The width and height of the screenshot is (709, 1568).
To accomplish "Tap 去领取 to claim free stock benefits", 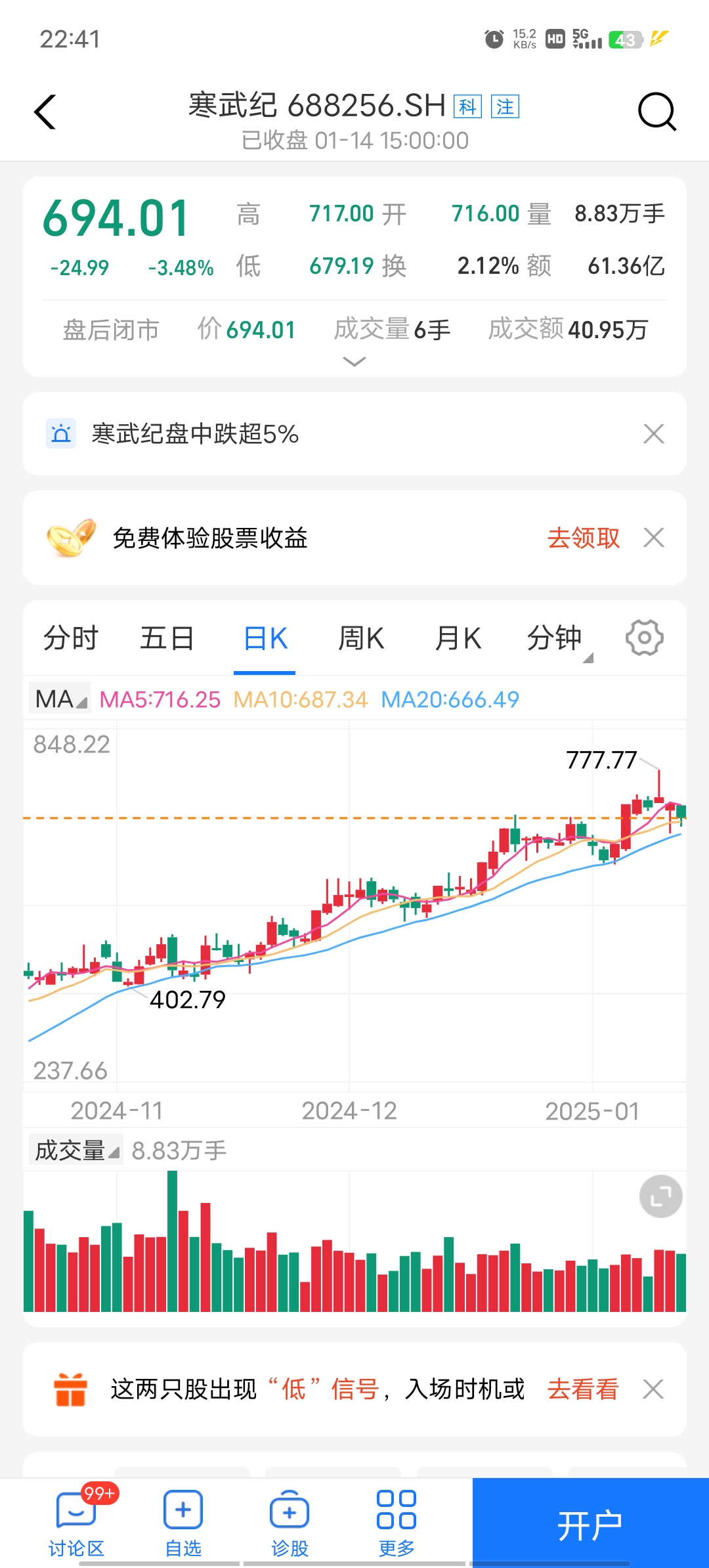I will point(584,538).
